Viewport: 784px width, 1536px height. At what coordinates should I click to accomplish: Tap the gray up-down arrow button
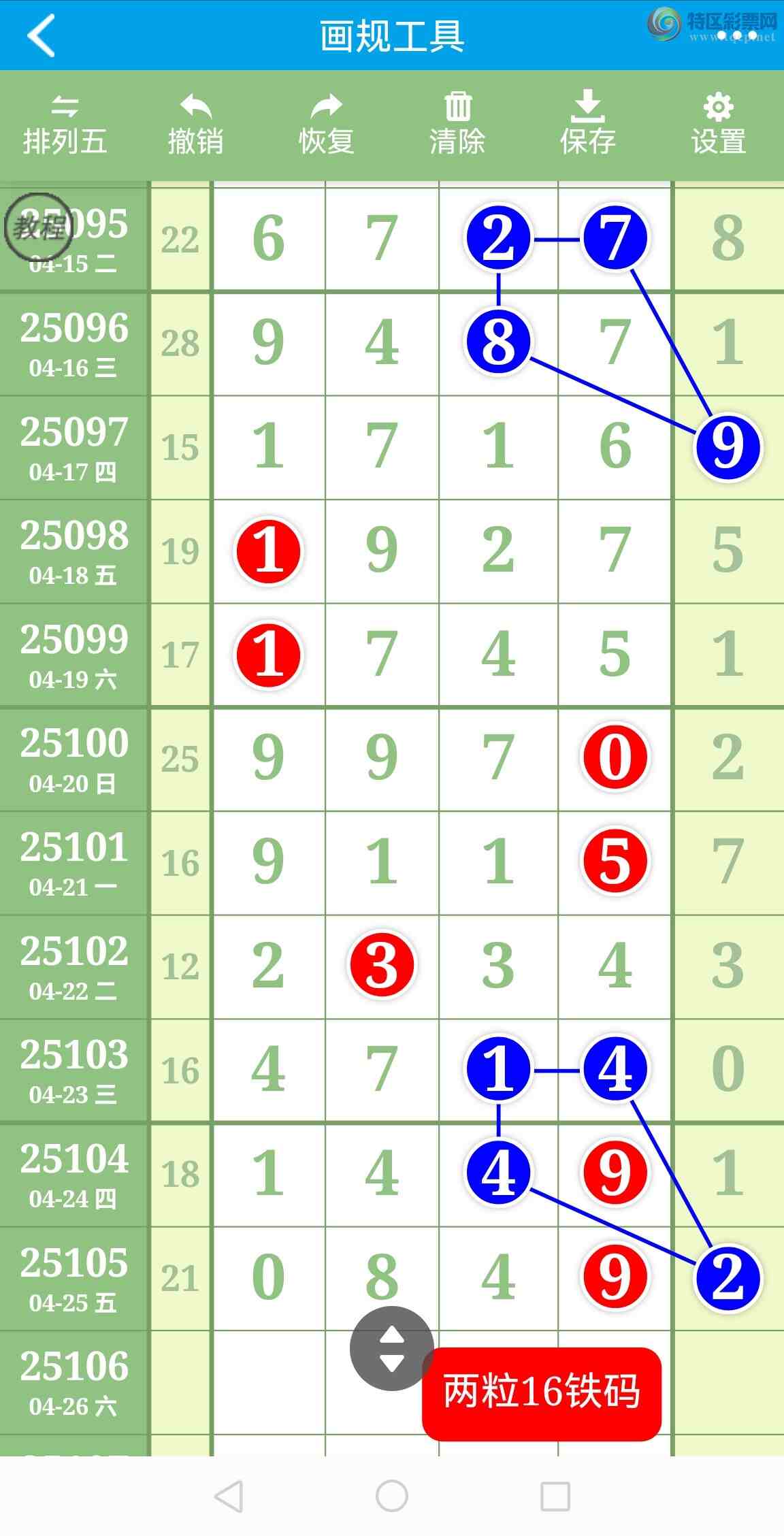[391, 1348]
